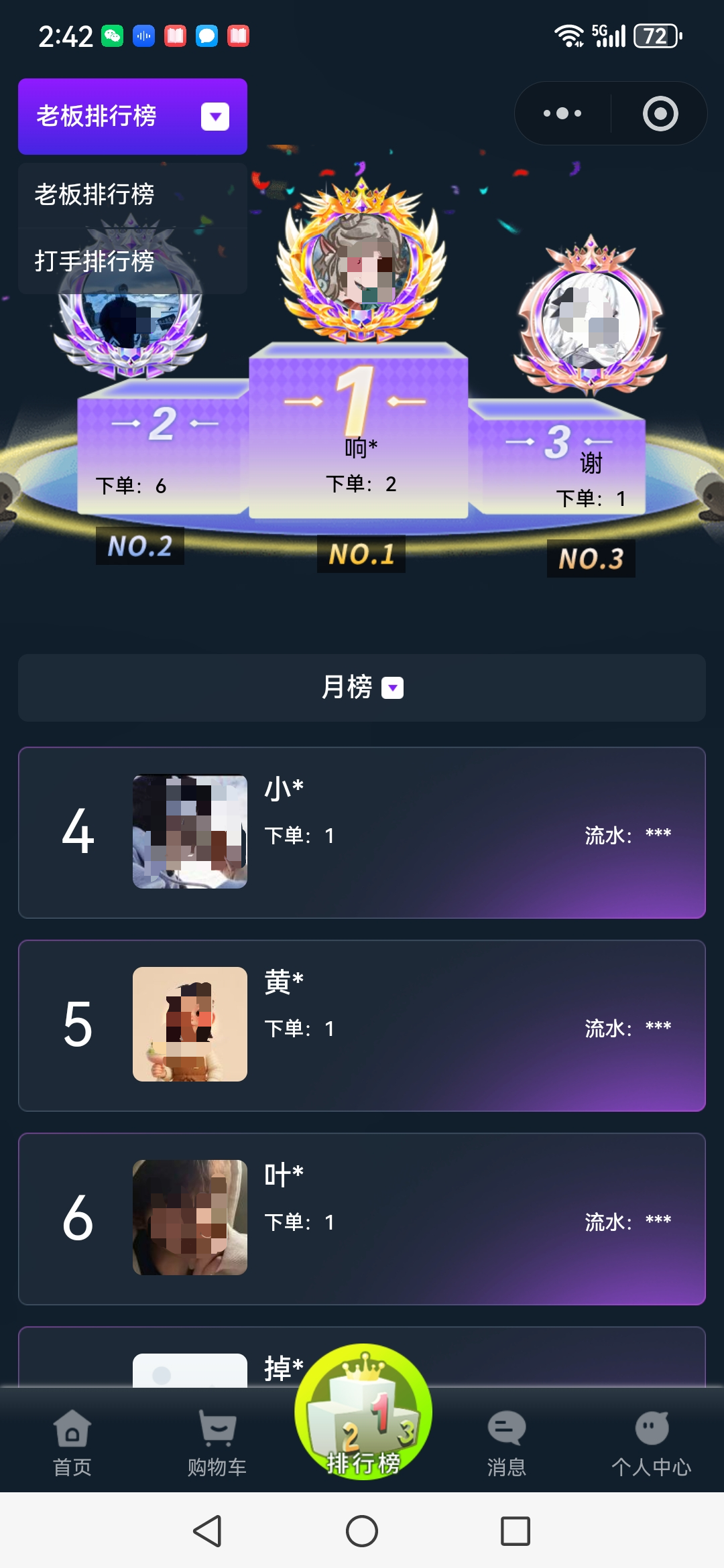
Task: Tap the system home button
Action: 362,1531
